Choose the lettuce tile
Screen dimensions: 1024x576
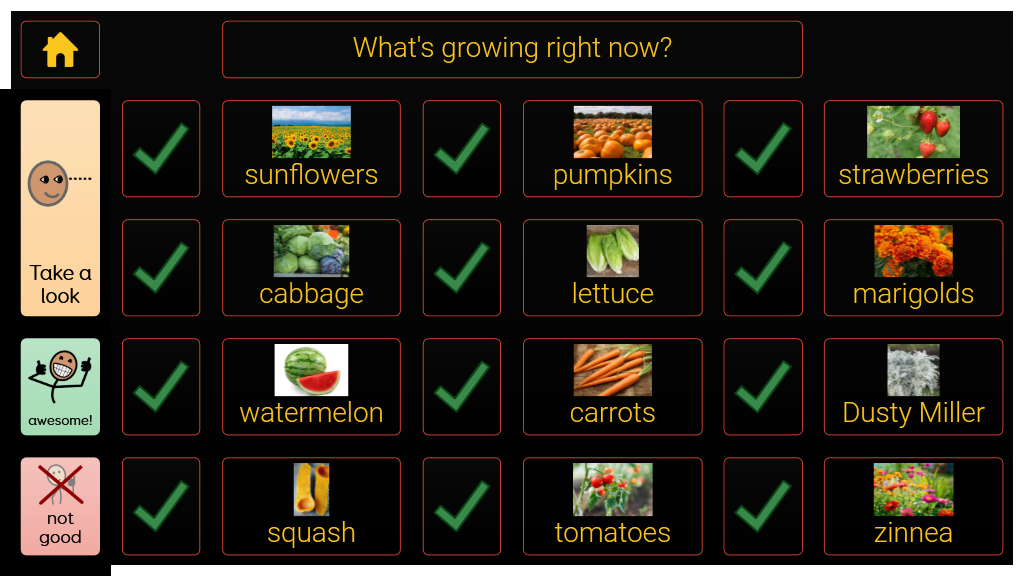(x=613, y=268)
